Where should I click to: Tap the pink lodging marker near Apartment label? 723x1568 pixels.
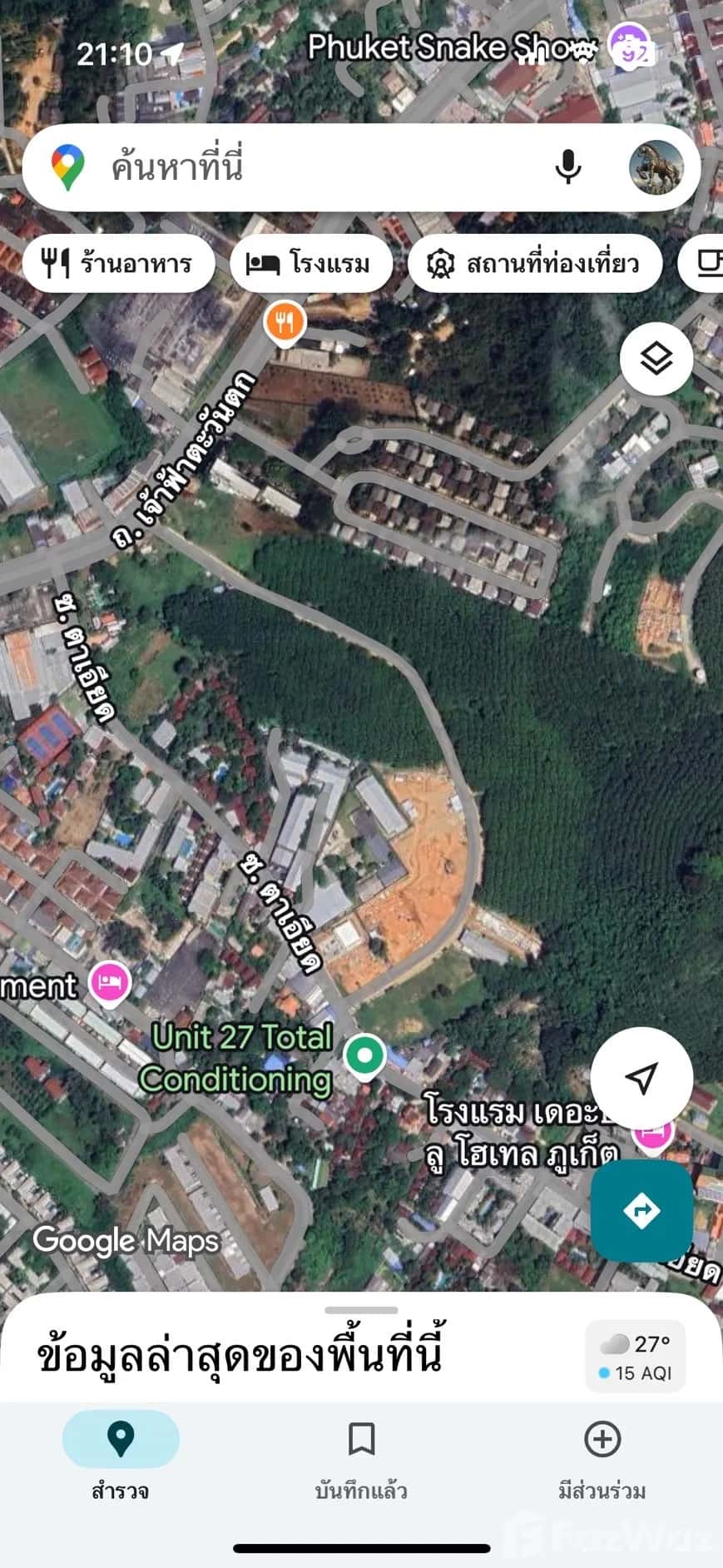[x=108, y=982]
